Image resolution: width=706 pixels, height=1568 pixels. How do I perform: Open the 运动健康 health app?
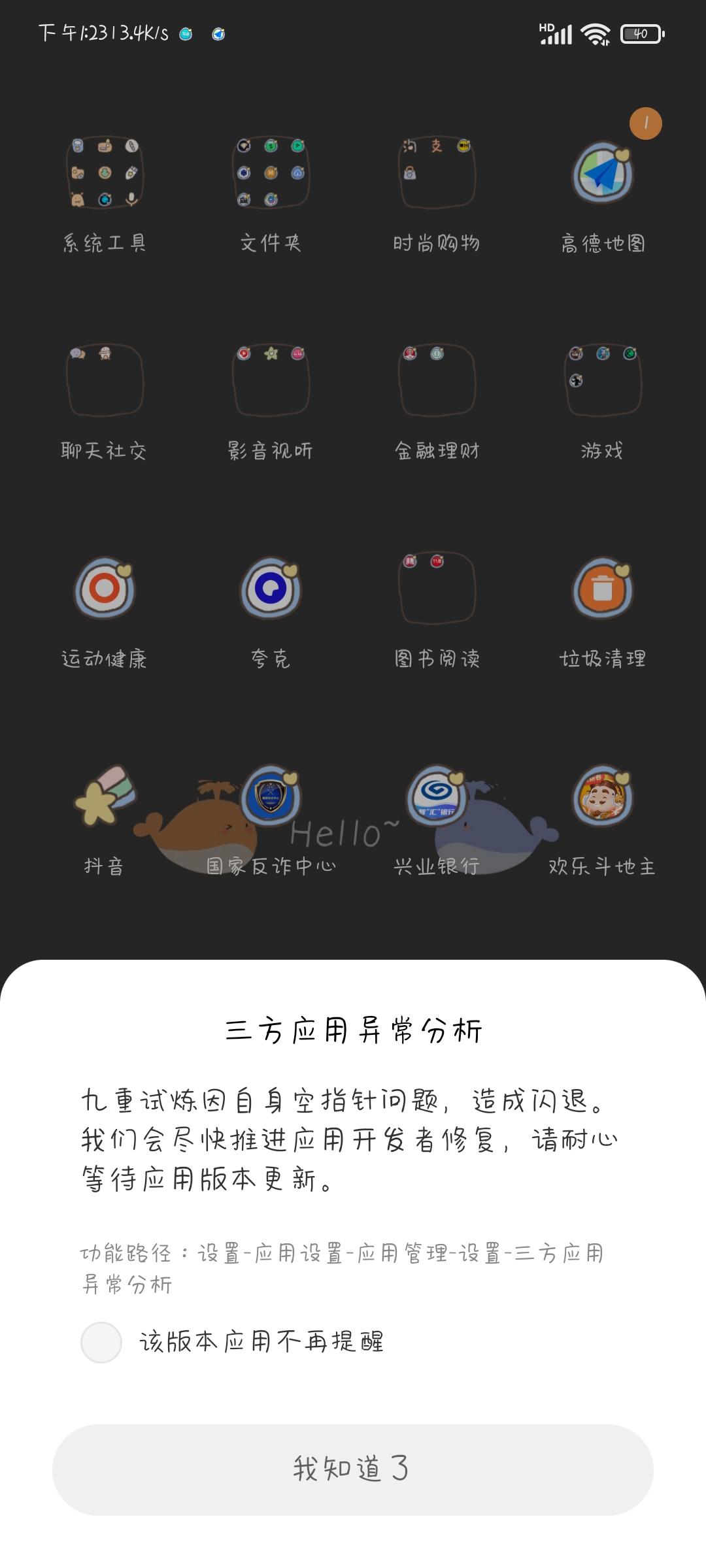pos(106,589)
